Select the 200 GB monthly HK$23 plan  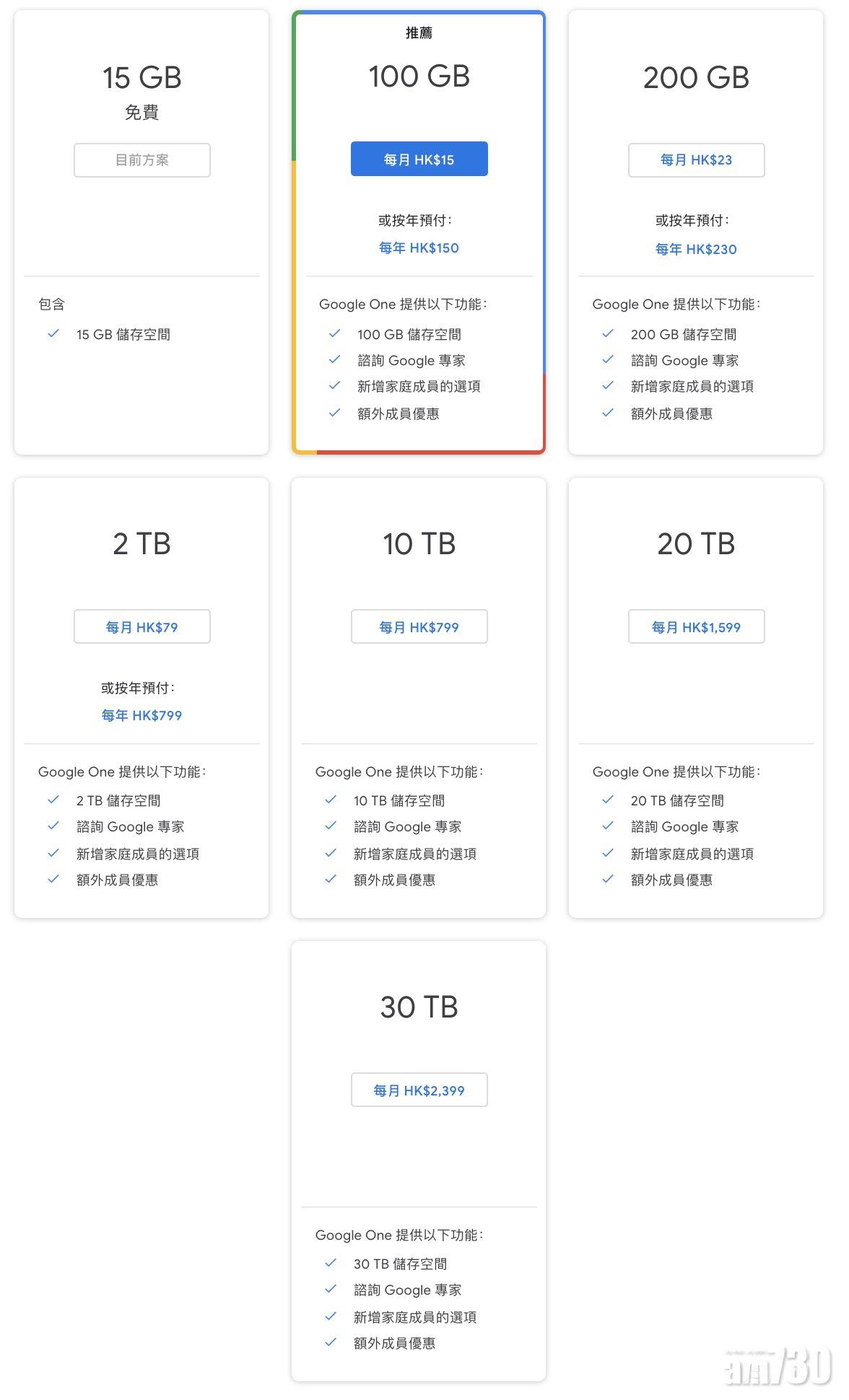(696, 160)
